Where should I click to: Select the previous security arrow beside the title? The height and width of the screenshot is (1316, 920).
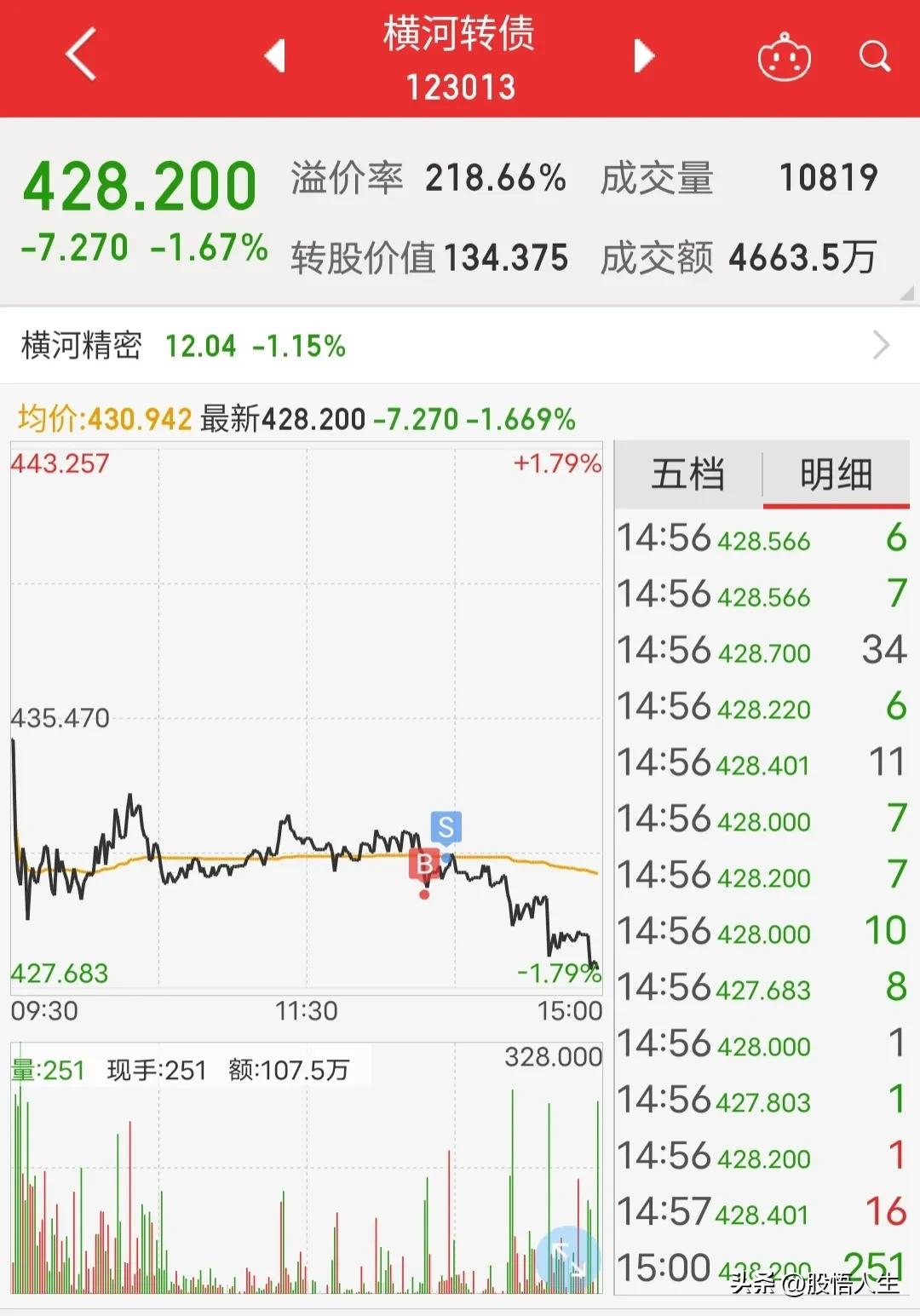(x=275, y=56)
